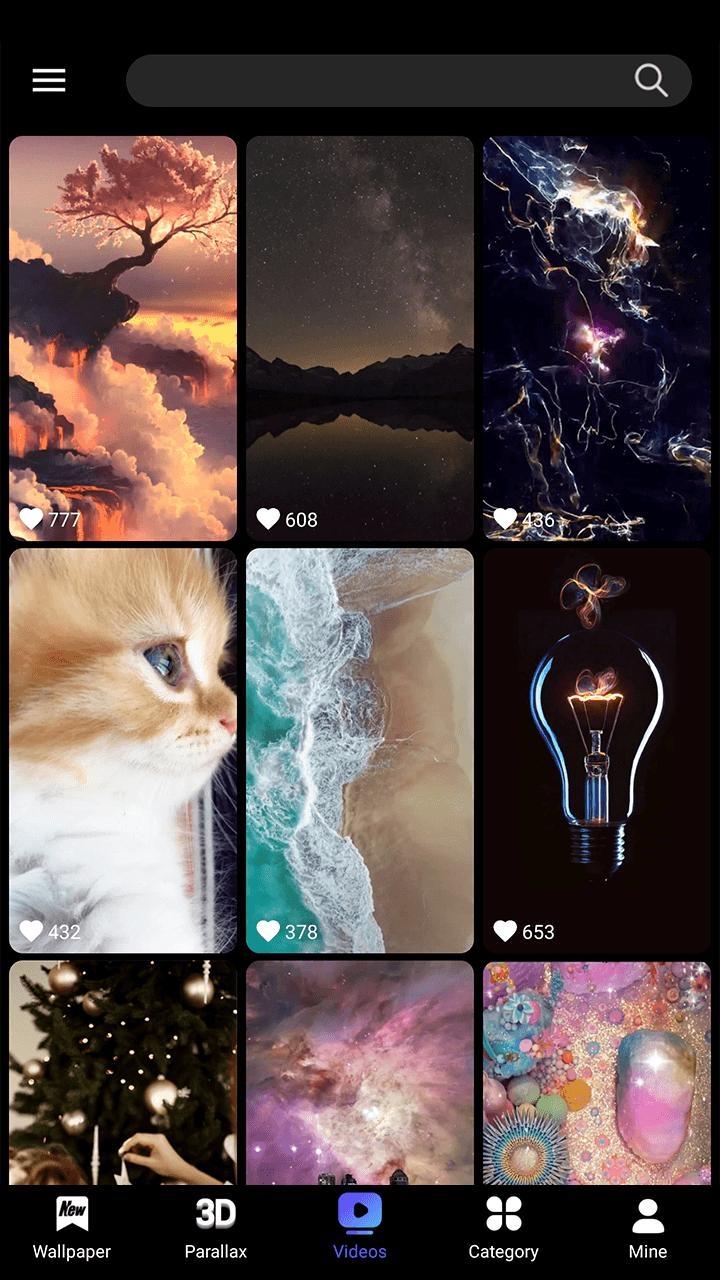Tap the search magnifier icon
The height and width of the screenshot is (1280, 720).
(x=651, y=81)
